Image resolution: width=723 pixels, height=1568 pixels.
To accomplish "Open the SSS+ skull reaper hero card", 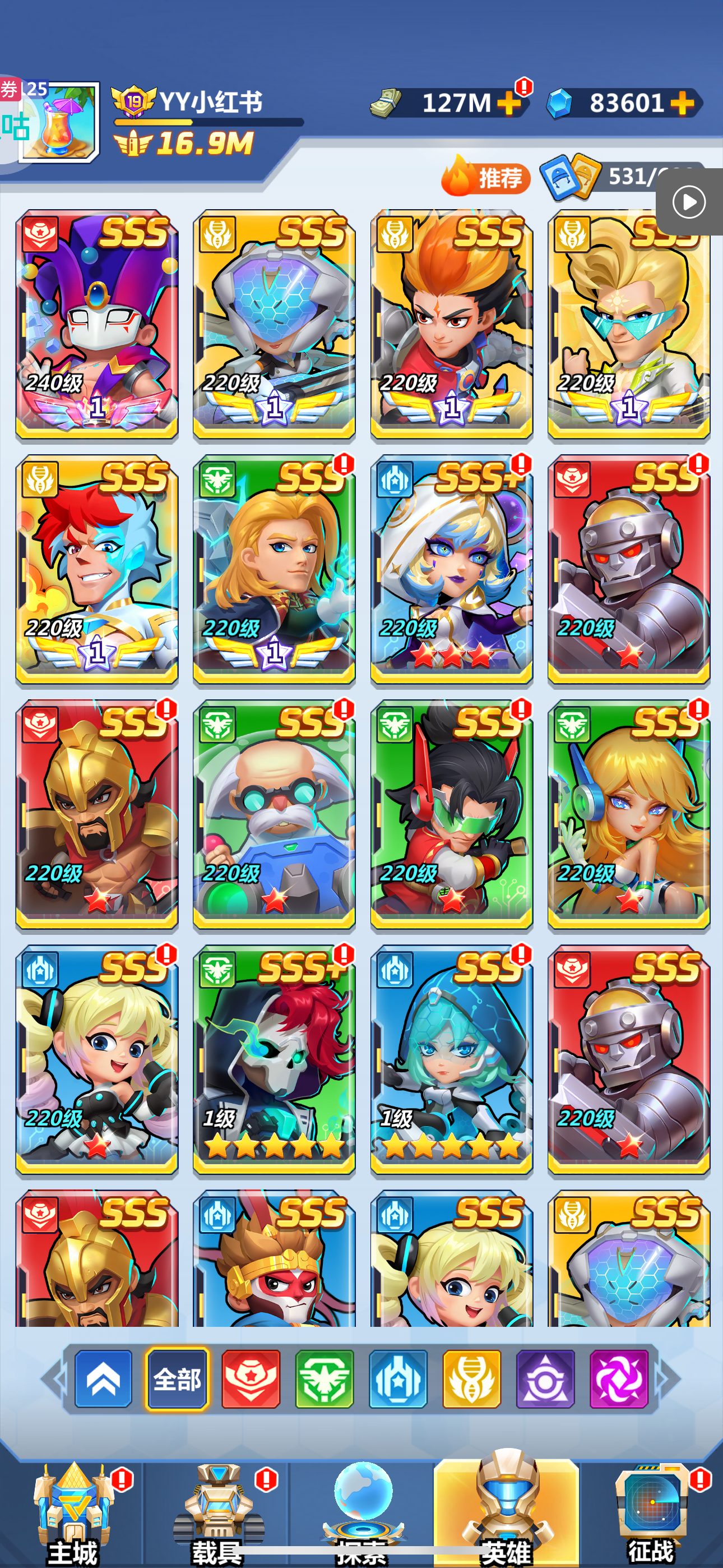I will coord(274,1059).
